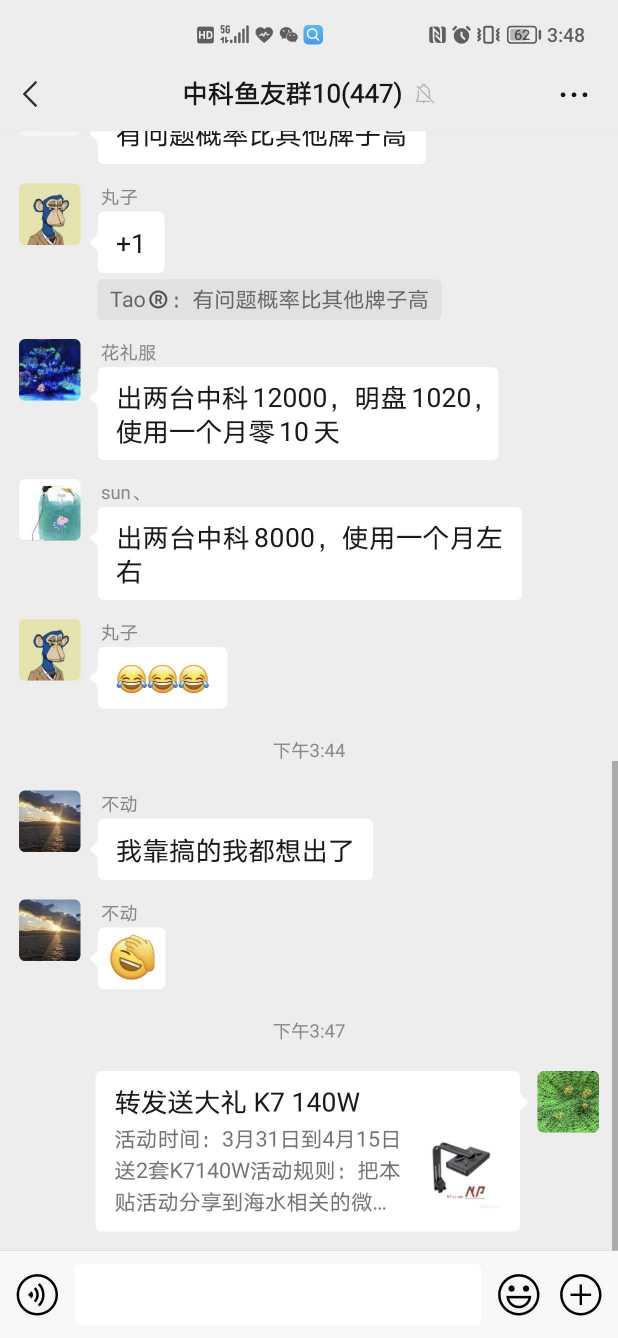Tap 丸子's avatar beside the +1 message

pyautogui.click(x=50, y=214)
